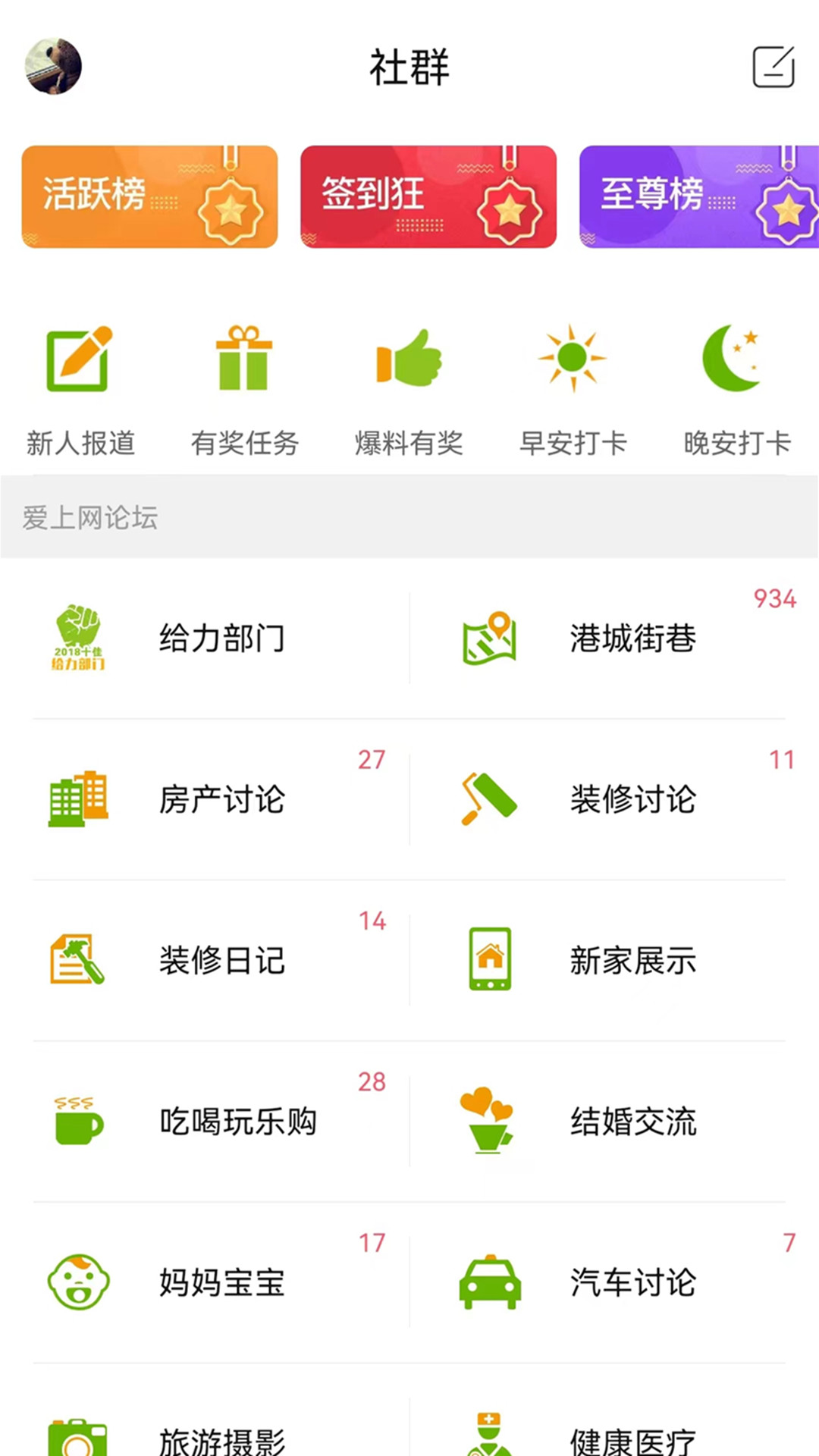
Task: Open the 妈妈宝宝 baby icon
Action: coord(78,1282)
